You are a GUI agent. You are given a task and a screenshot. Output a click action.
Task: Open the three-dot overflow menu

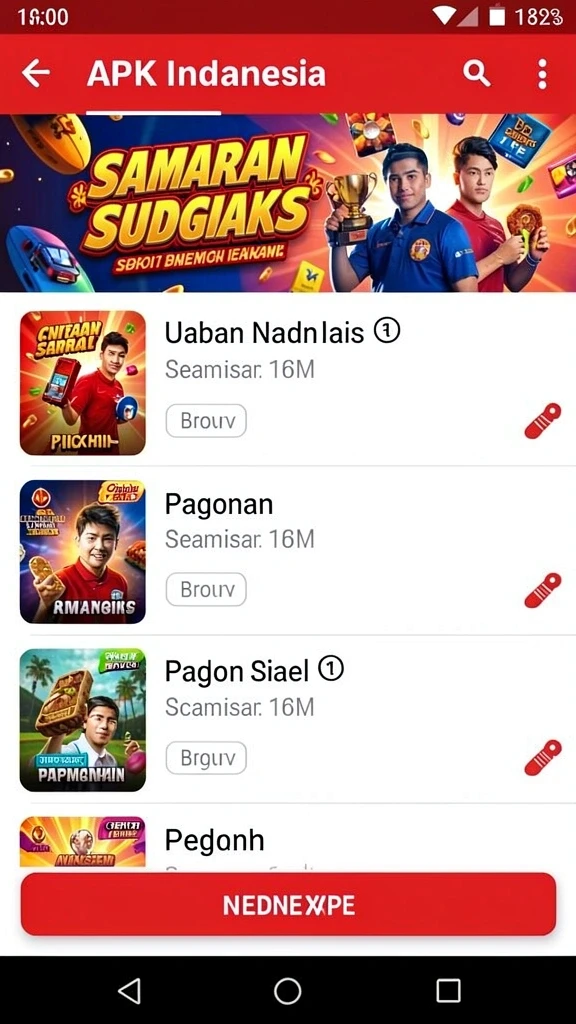click(x=542, y=74)
